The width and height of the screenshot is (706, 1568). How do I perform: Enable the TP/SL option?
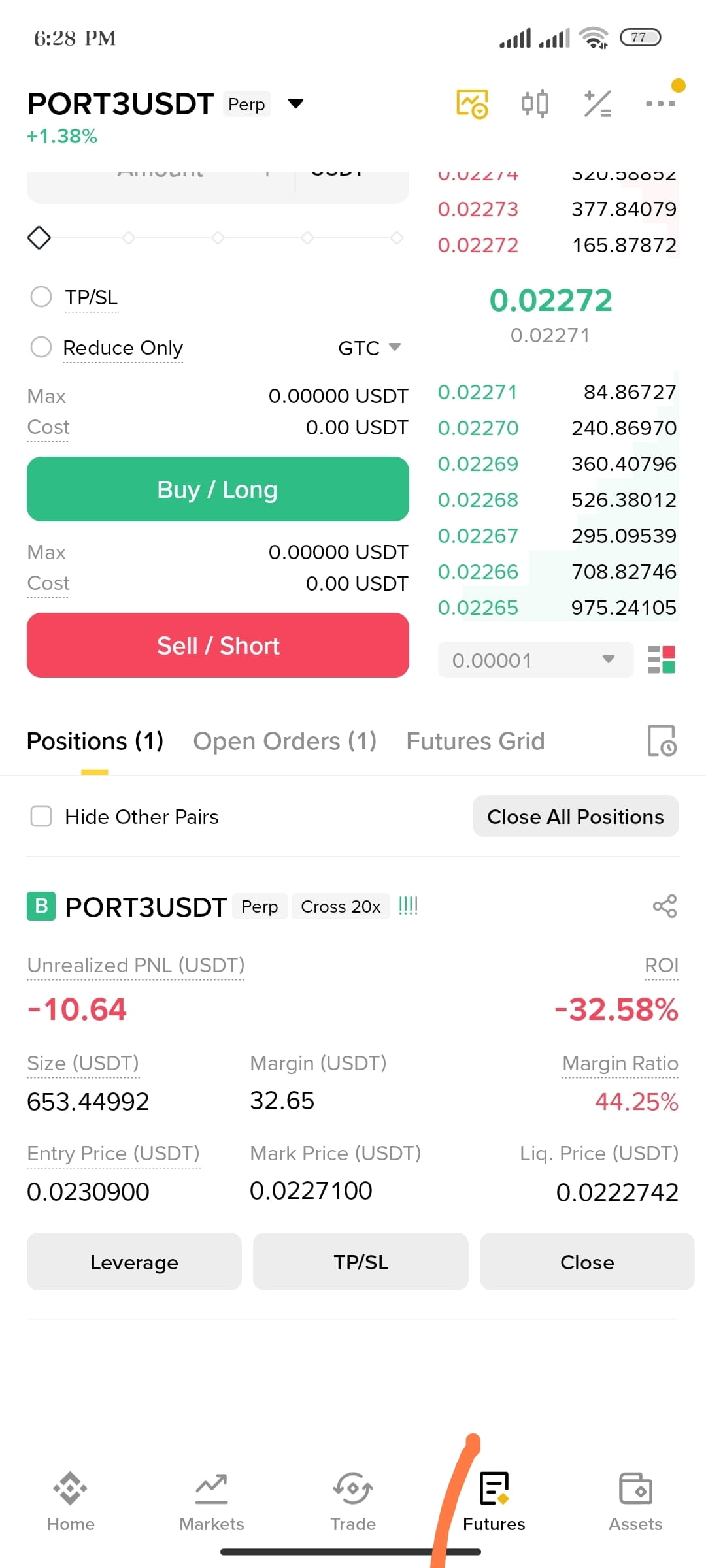click(41, 297)
